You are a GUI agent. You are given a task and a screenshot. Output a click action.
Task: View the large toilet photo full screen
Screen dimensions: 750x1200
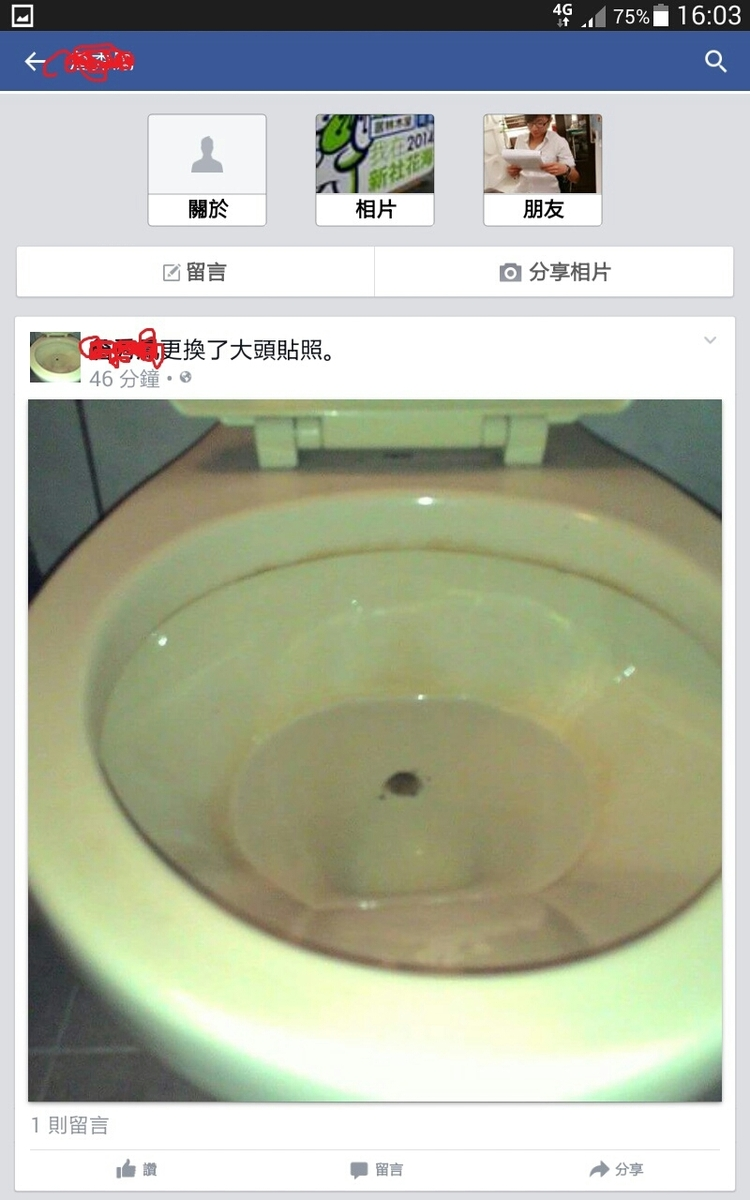[x=375, y=750]
